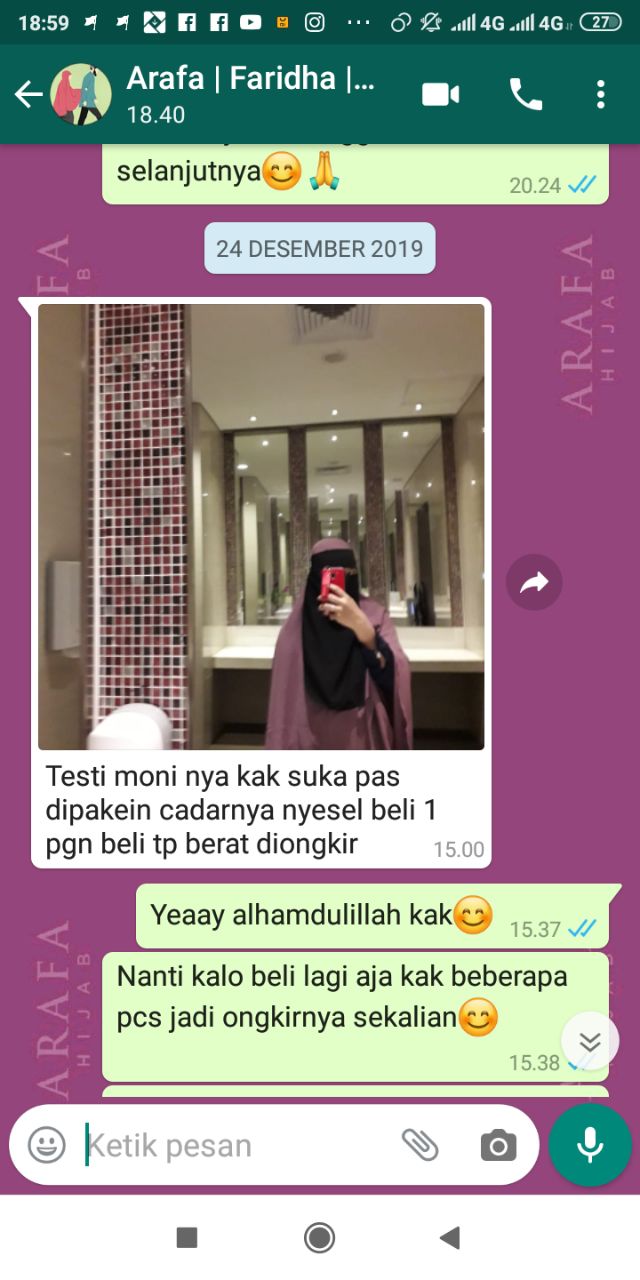The image size is (640, 1280).
Task: Start a video call
Action: [x=440, y=95]
